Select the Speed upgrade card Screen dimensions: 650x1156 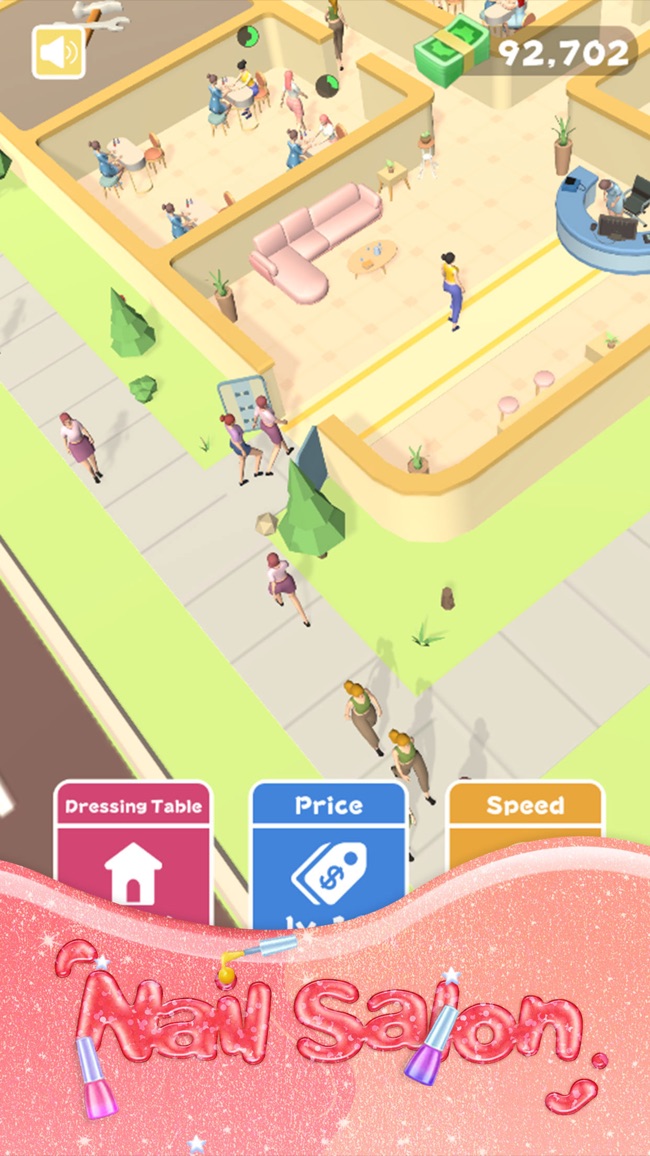[525, 826]
